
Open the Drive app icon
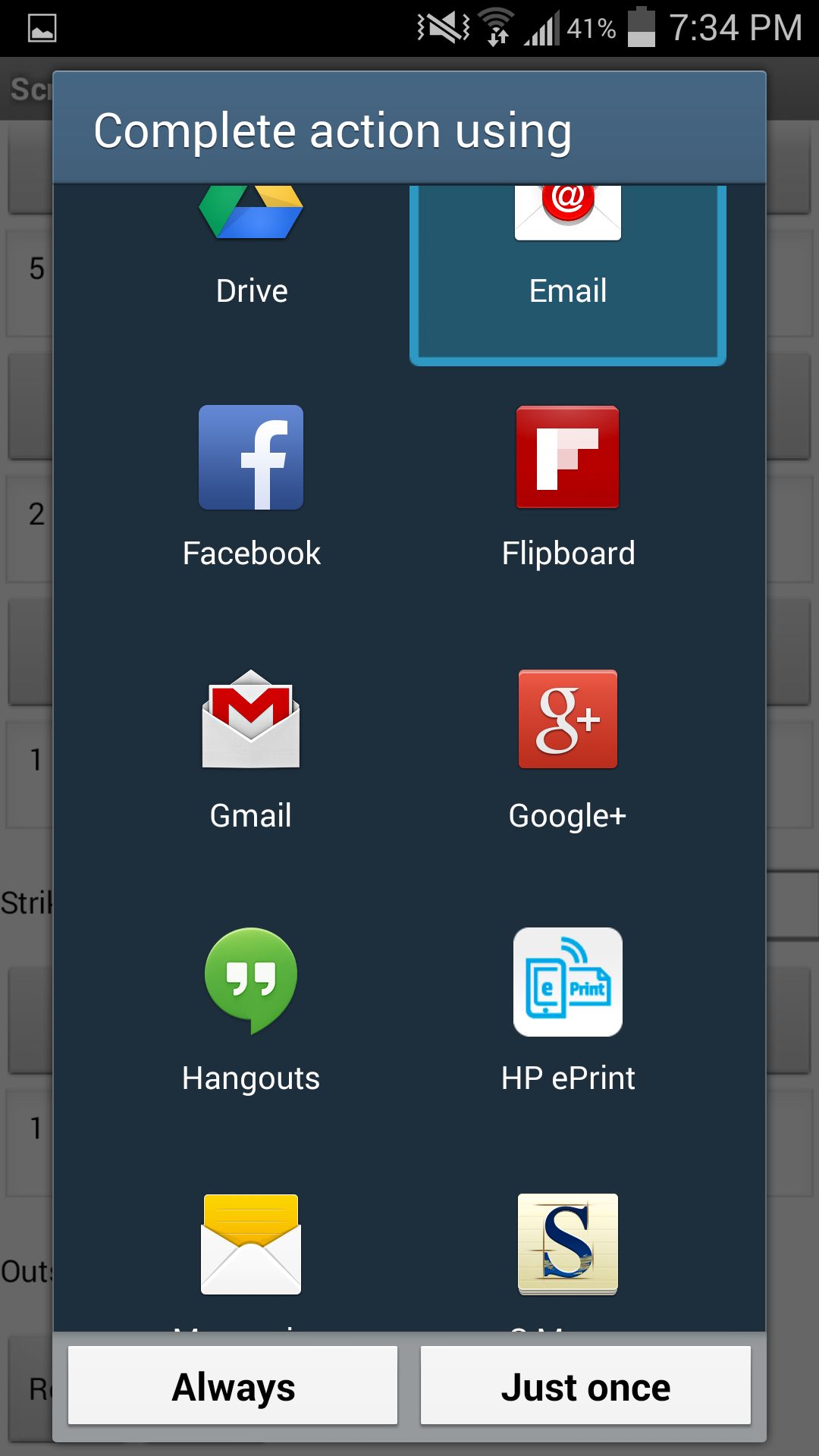[x=250, y=220]
